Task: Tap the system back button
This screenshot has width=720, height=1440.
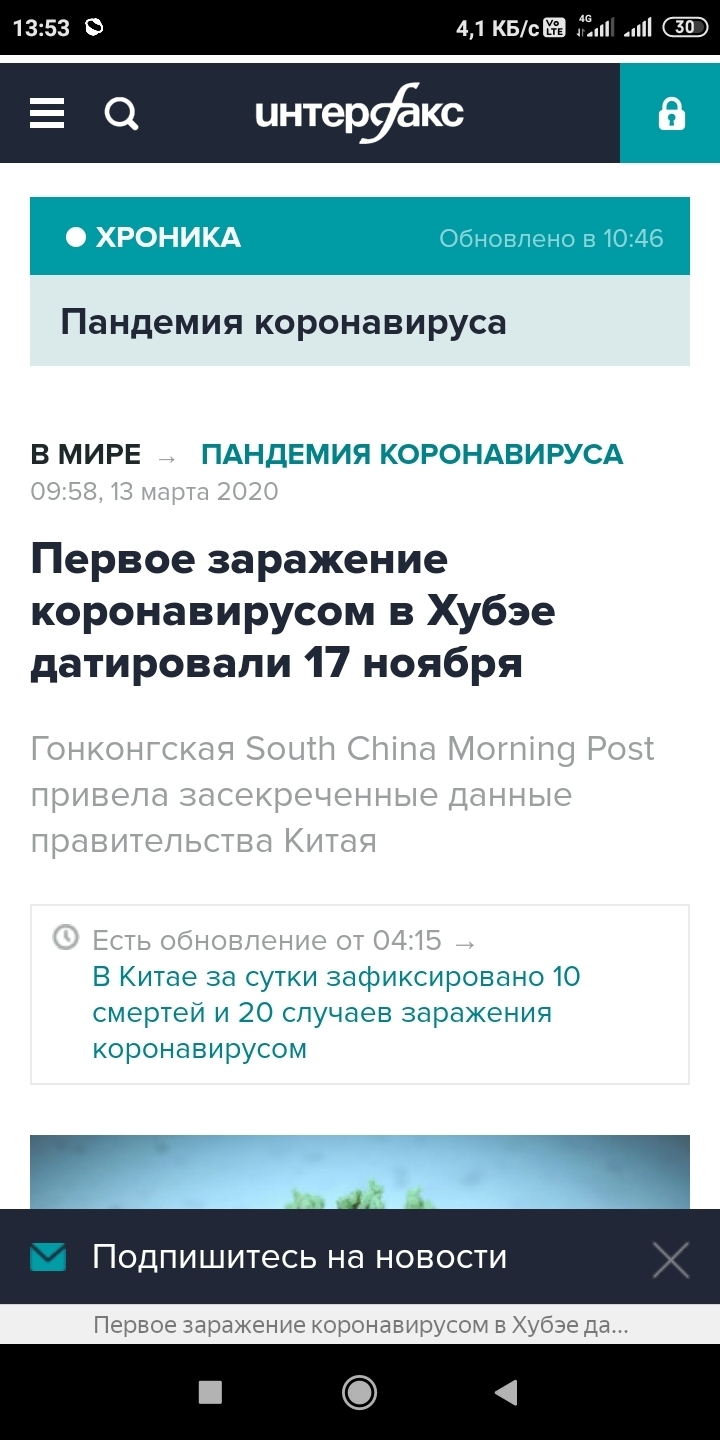Action: [x=507, y=1392]
